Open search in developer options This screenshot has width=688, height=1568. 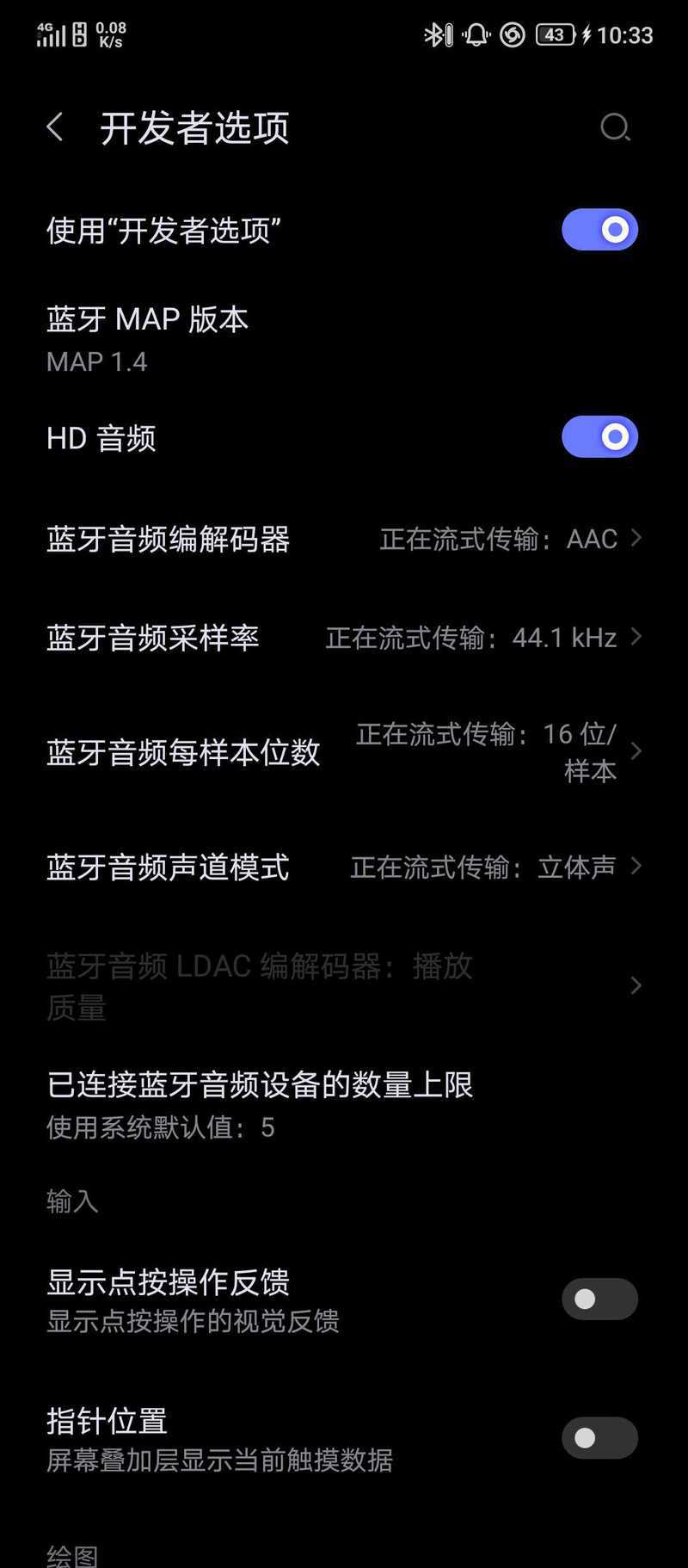615,127
